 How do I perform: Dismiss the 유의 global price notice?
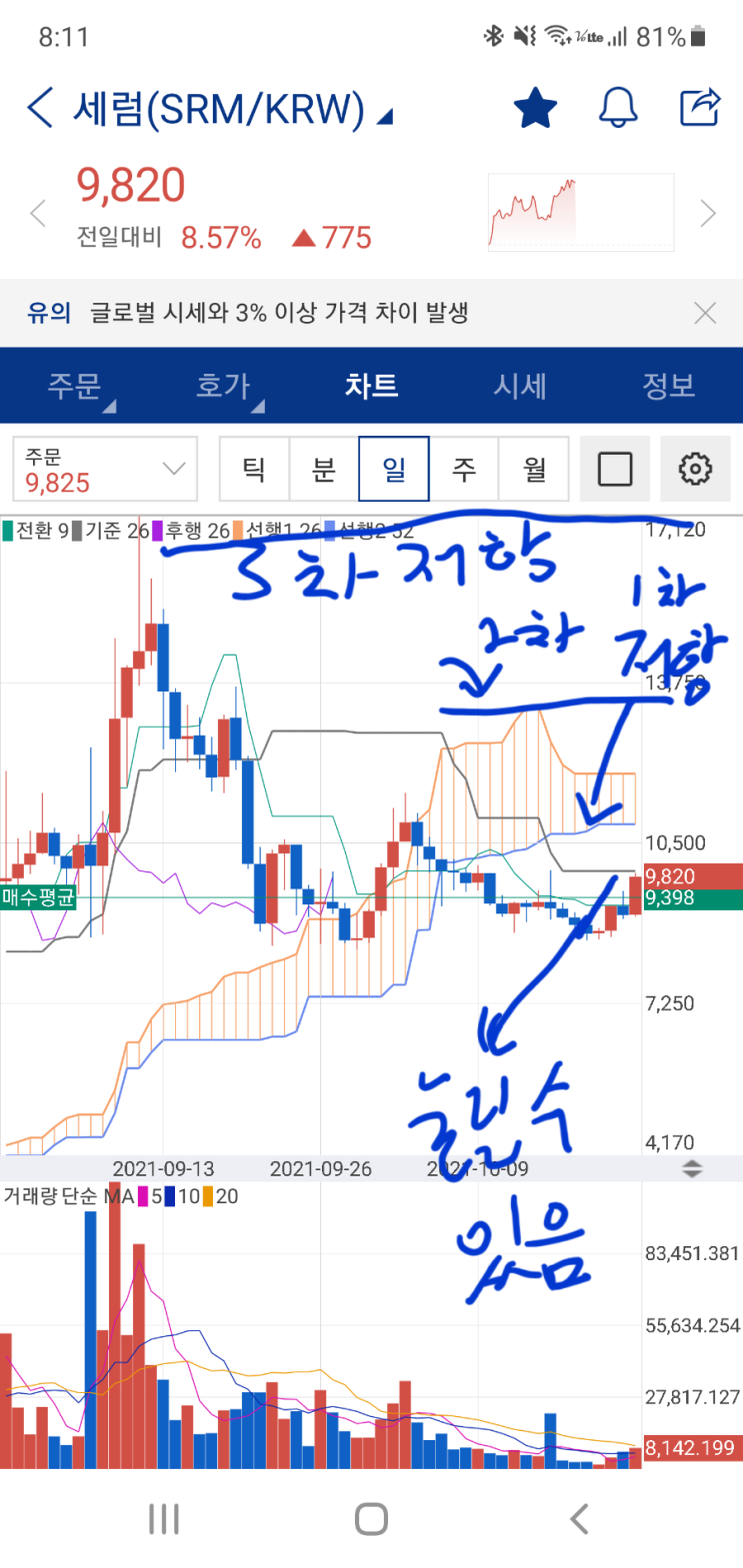(705, 313)
